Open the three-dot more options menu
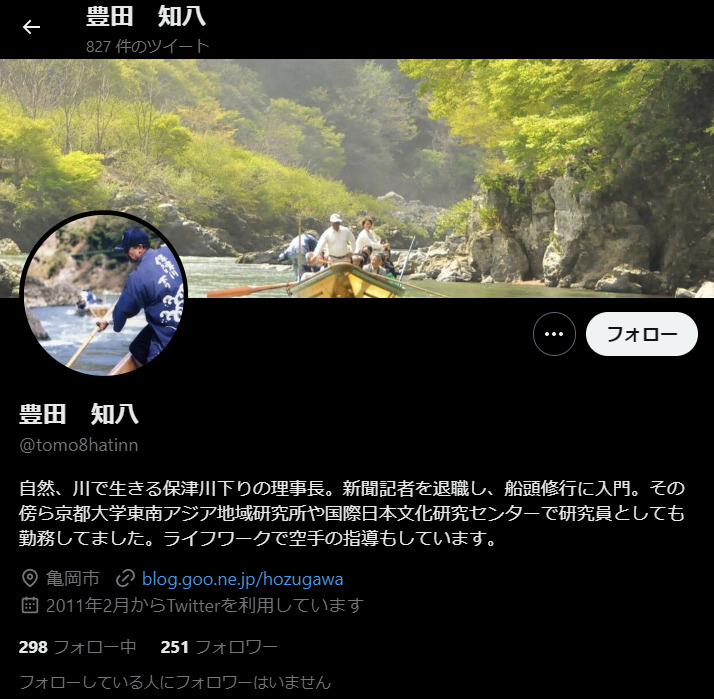 point(554,334)
